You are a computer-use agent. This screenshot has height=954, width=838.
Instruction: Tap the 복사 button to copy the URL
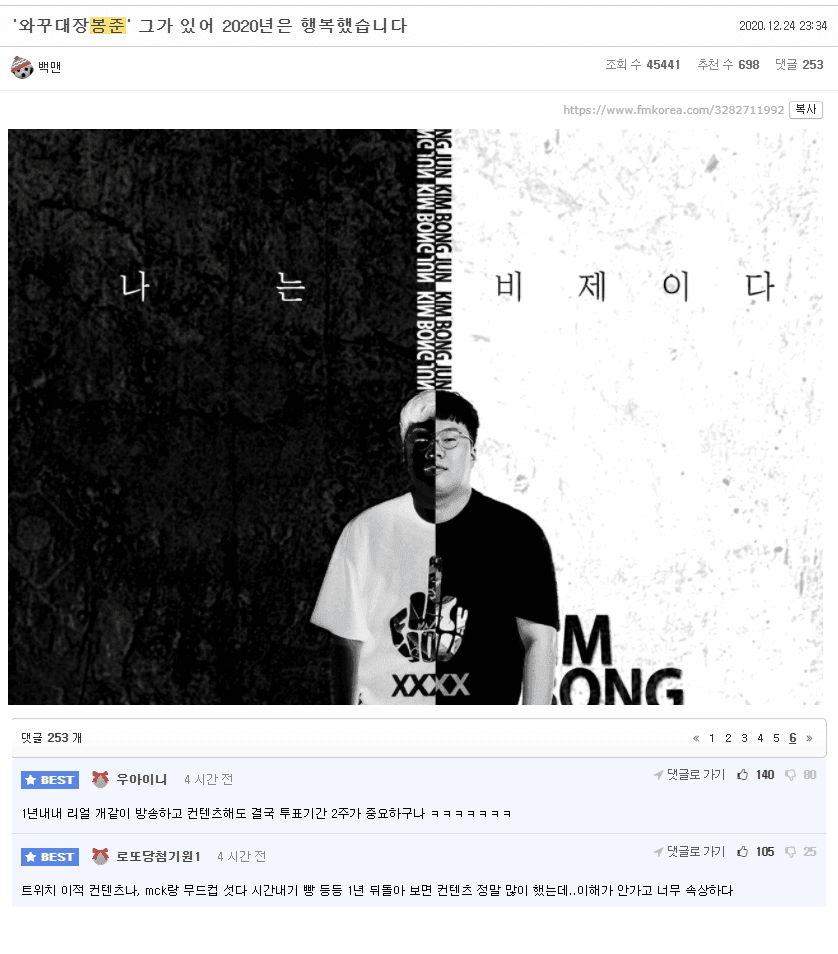coord(806,110)
